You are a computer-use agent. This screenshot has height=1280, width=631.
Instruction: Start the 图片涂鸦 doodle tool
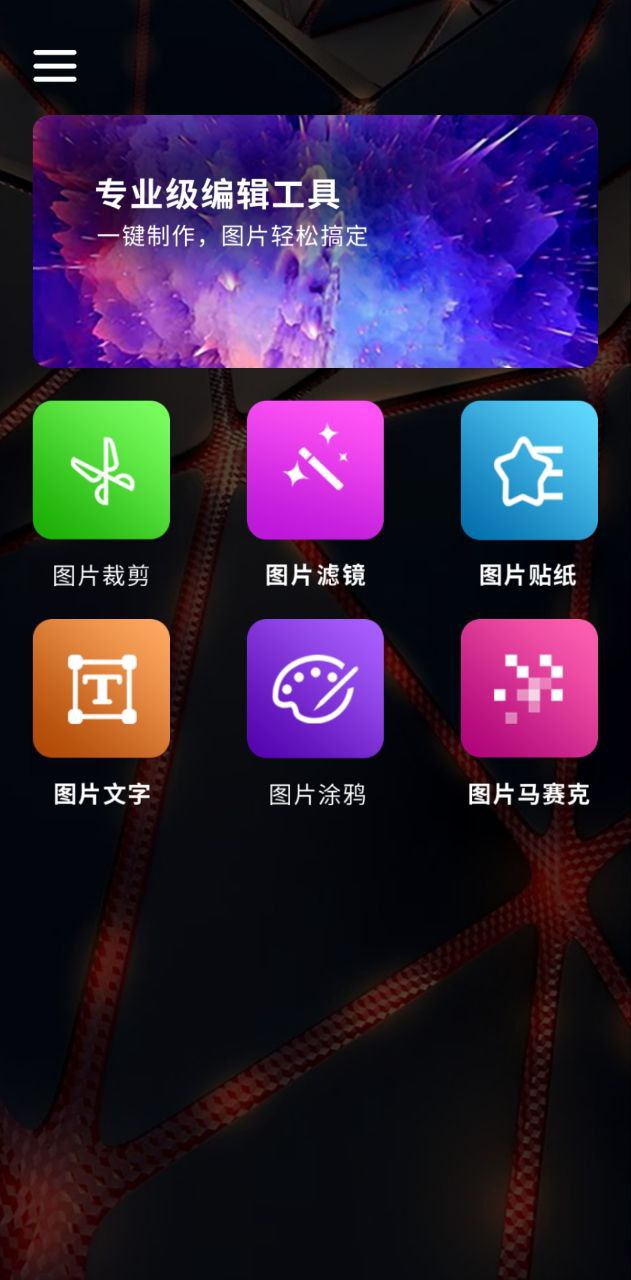pos(315,688)
